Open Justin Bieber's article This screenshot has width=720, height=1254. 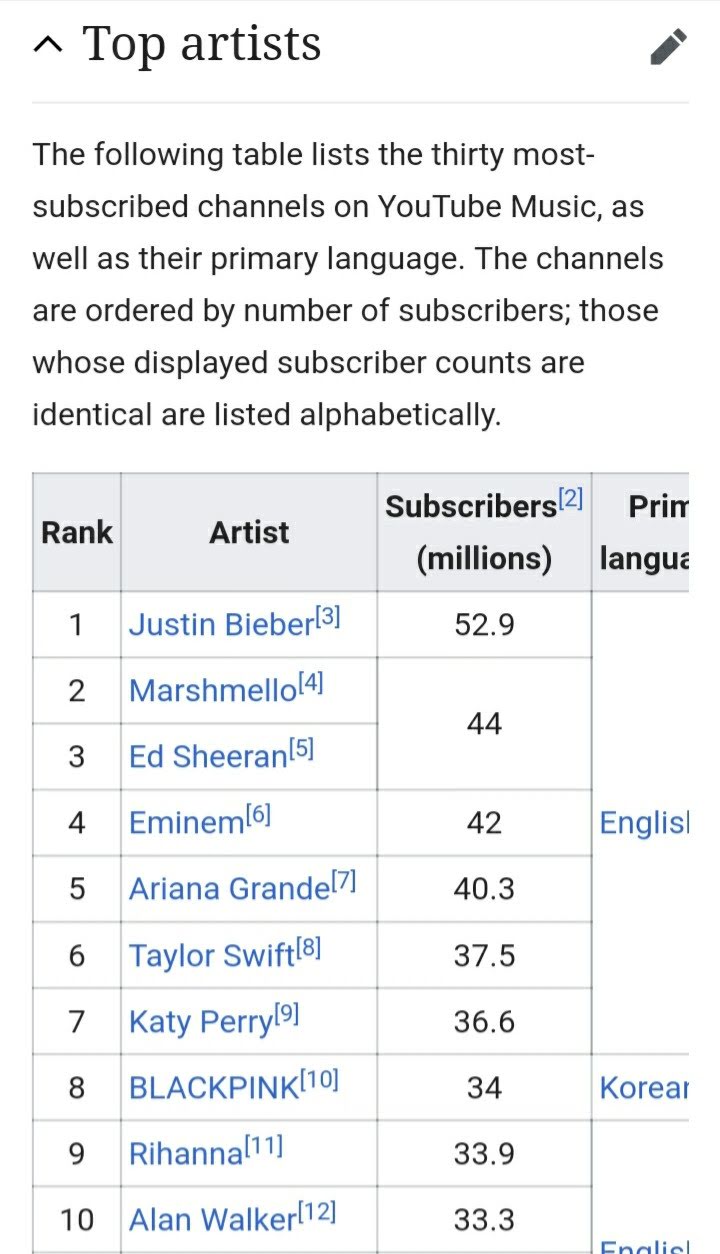[220, 625]
